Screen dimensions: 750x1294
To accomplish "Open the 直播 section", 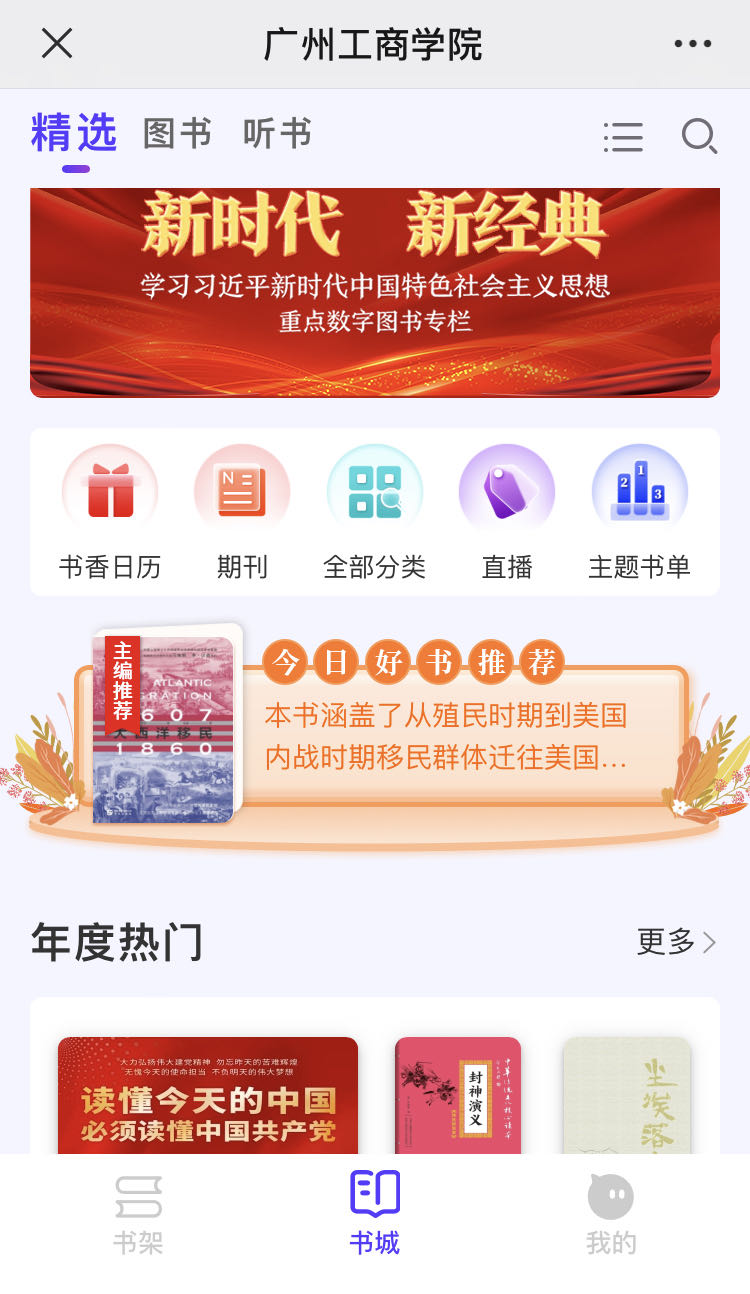I will [507, 512].
